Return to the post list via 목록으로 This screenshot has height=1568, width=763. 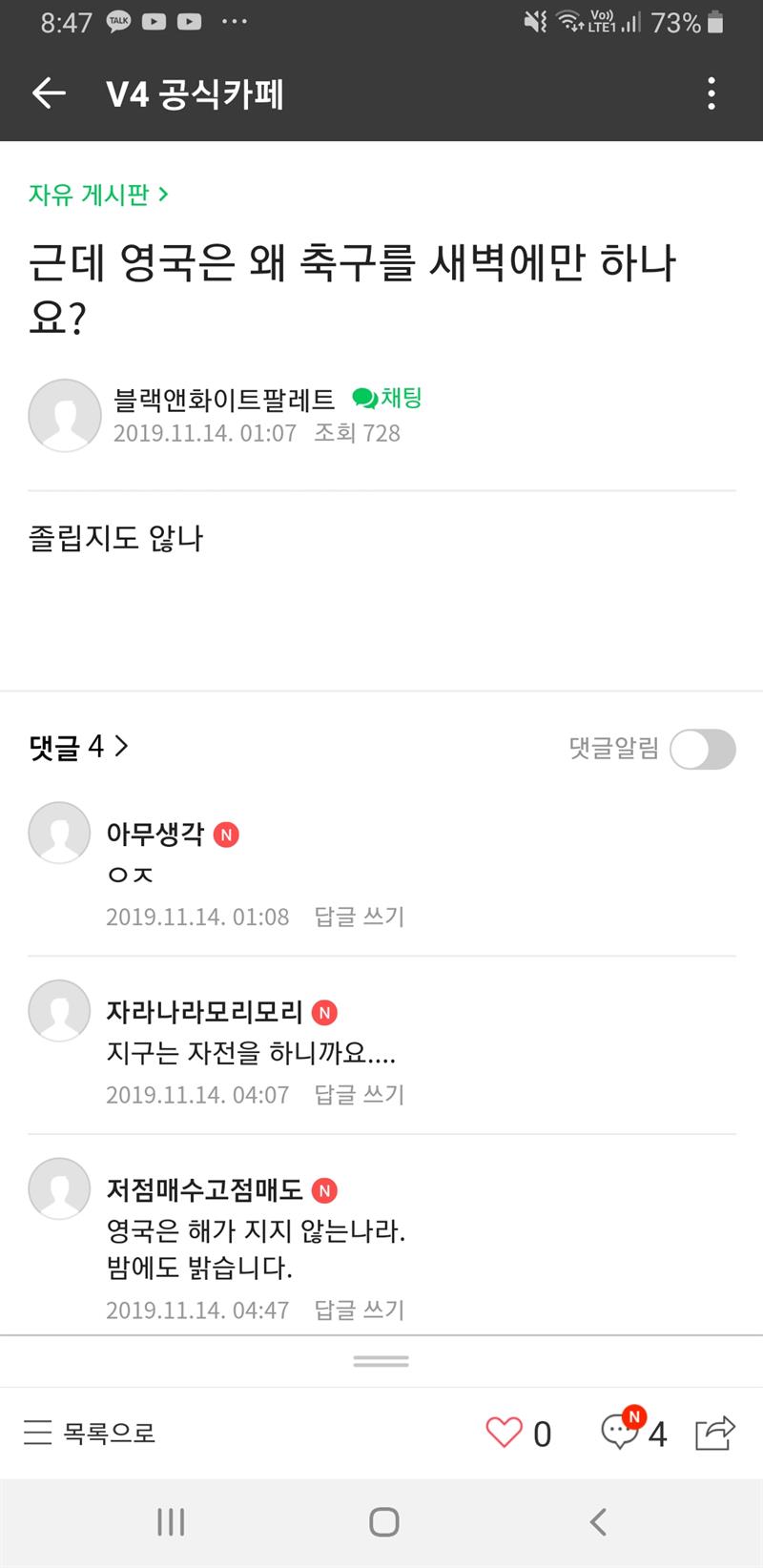pos(90,1433)
